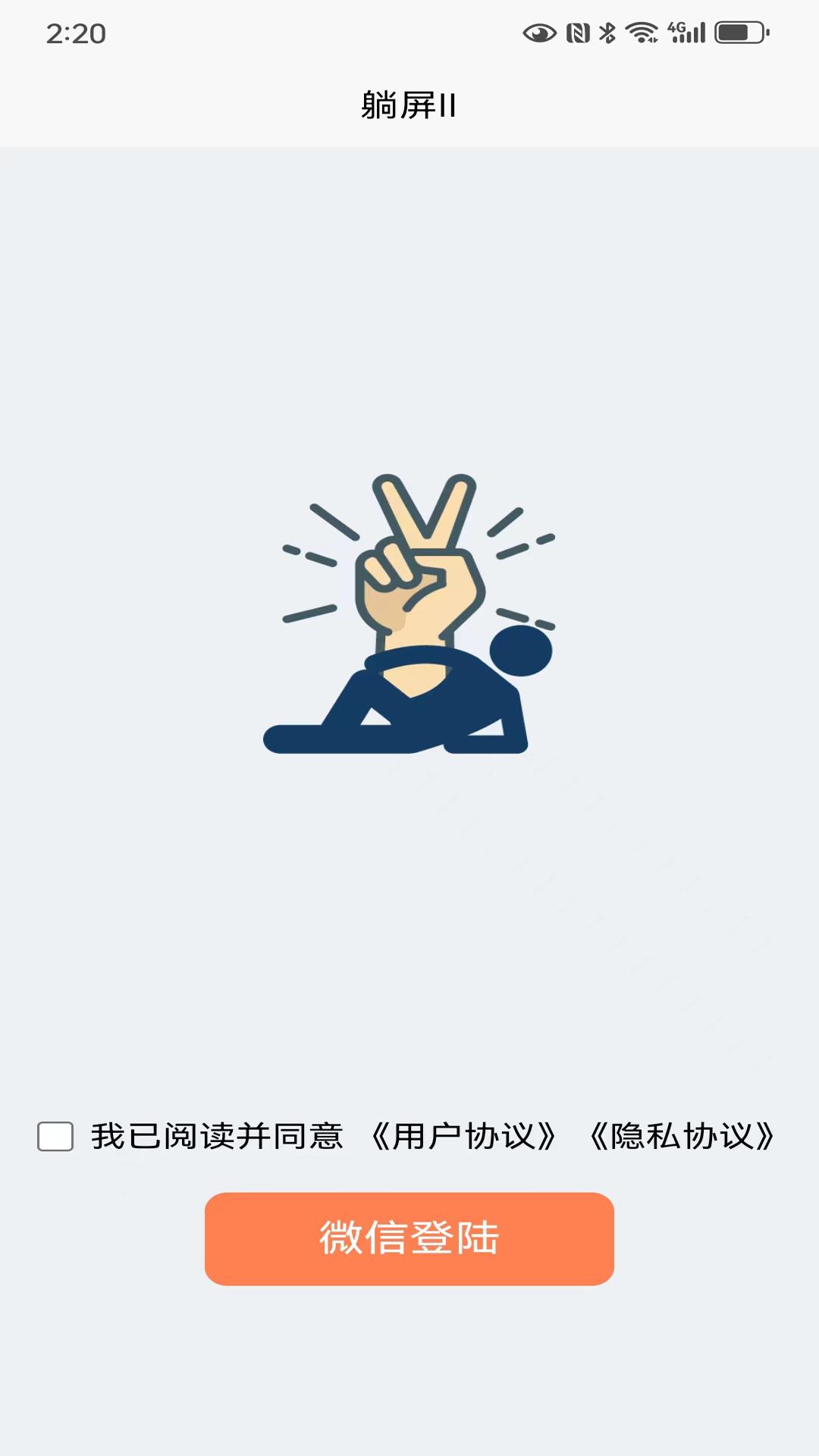Tap the 2:20 clock in status bar

[76, 31]
